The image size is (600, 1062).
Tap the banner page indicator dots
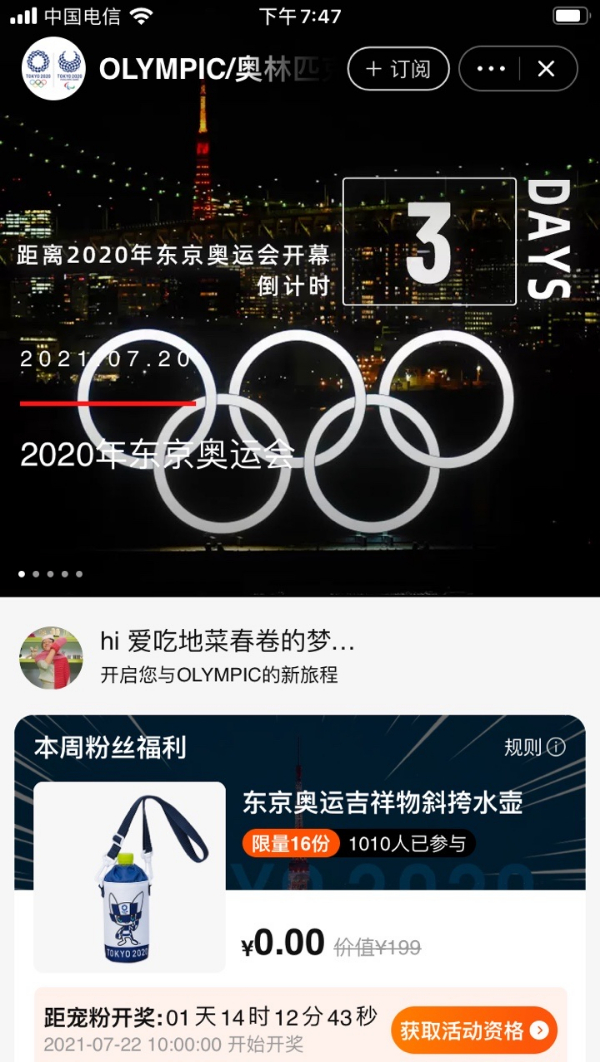[x=50, y=574]
